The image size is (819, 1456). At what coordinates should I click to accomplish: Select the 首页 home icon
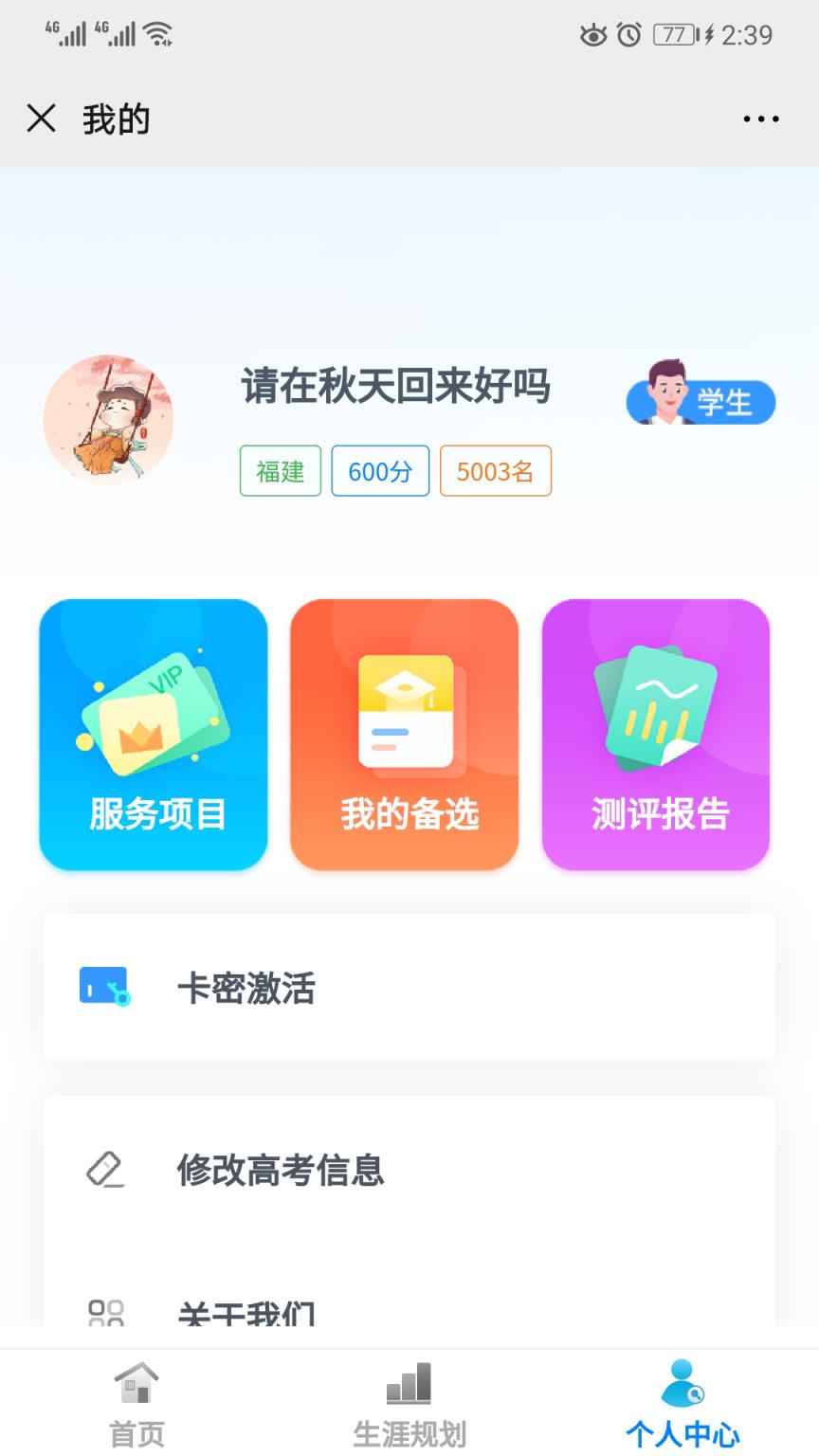pyautogui.click(x=136, y=1382)
